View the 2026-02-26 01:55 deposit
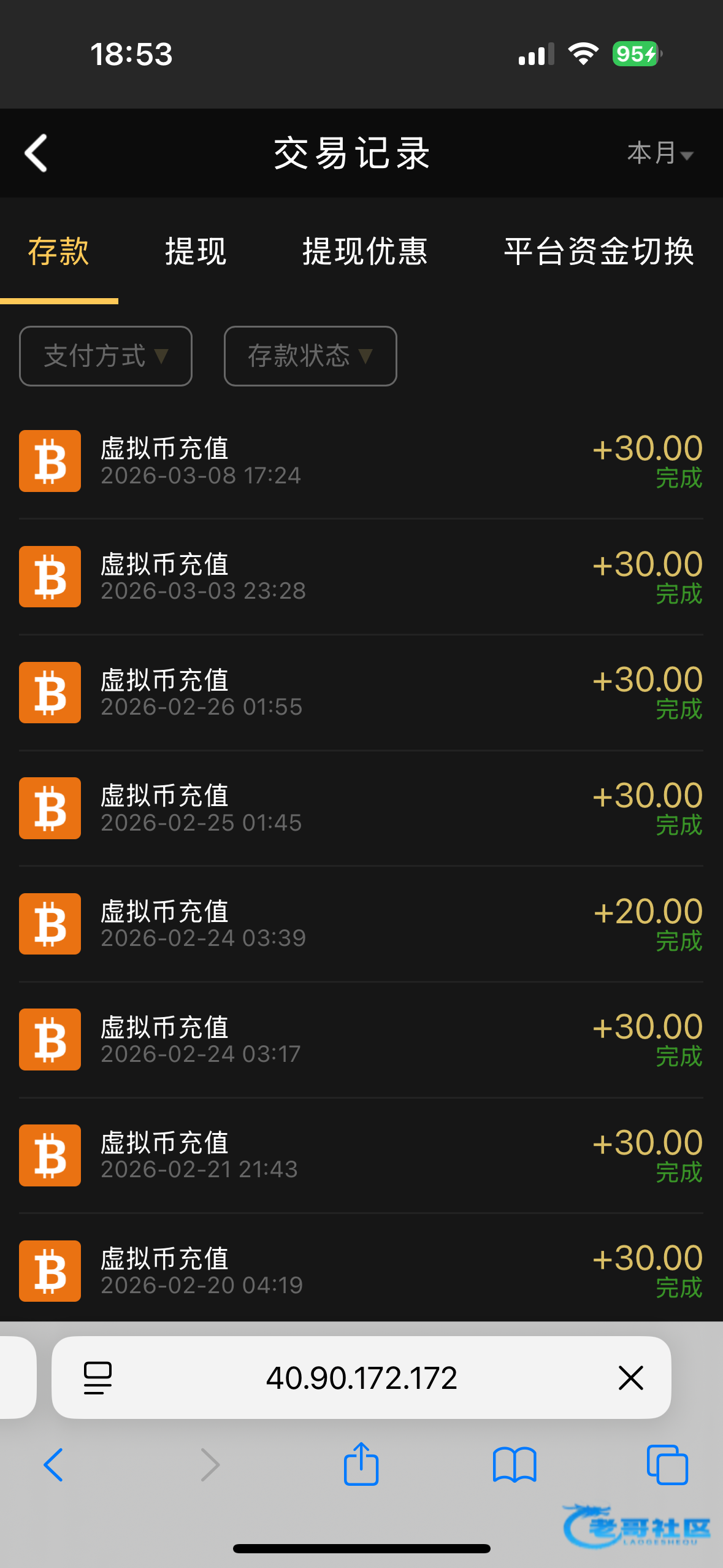Viewport: 723px width, 1568px height. coord(361,693)
